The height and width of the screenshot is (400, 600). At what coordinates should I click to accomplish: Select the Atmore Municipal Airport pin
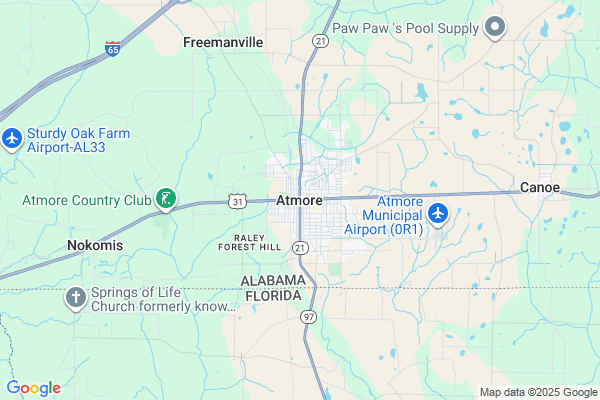point(438,213)
